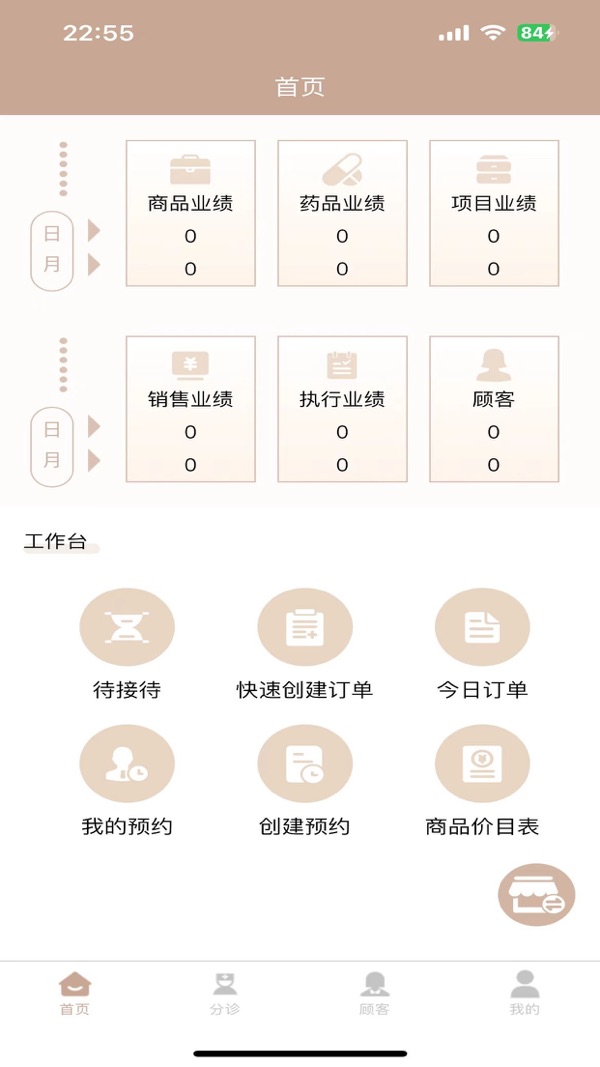
Task: Open the 药品业绩 performance card
Action: click(x=342, y=213)
